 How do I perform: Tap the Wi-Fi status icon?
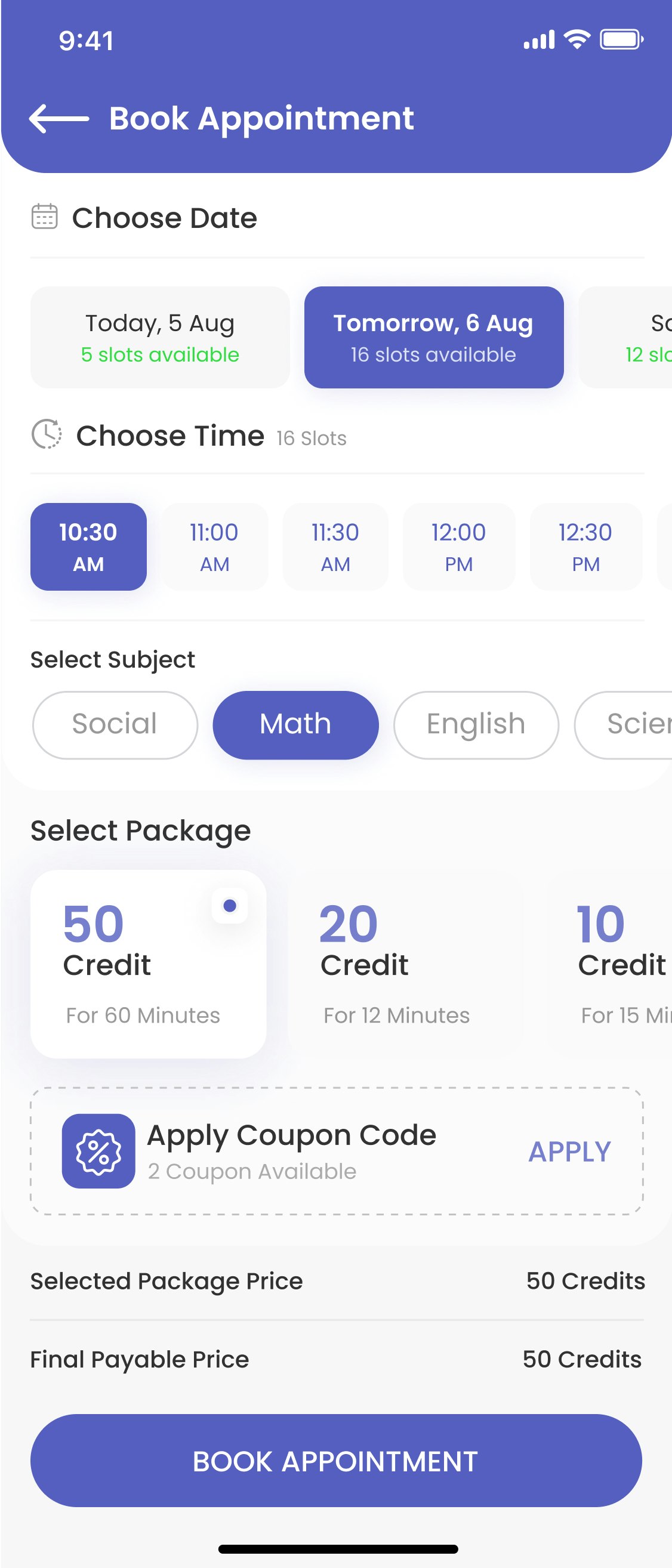pos(574,39)
